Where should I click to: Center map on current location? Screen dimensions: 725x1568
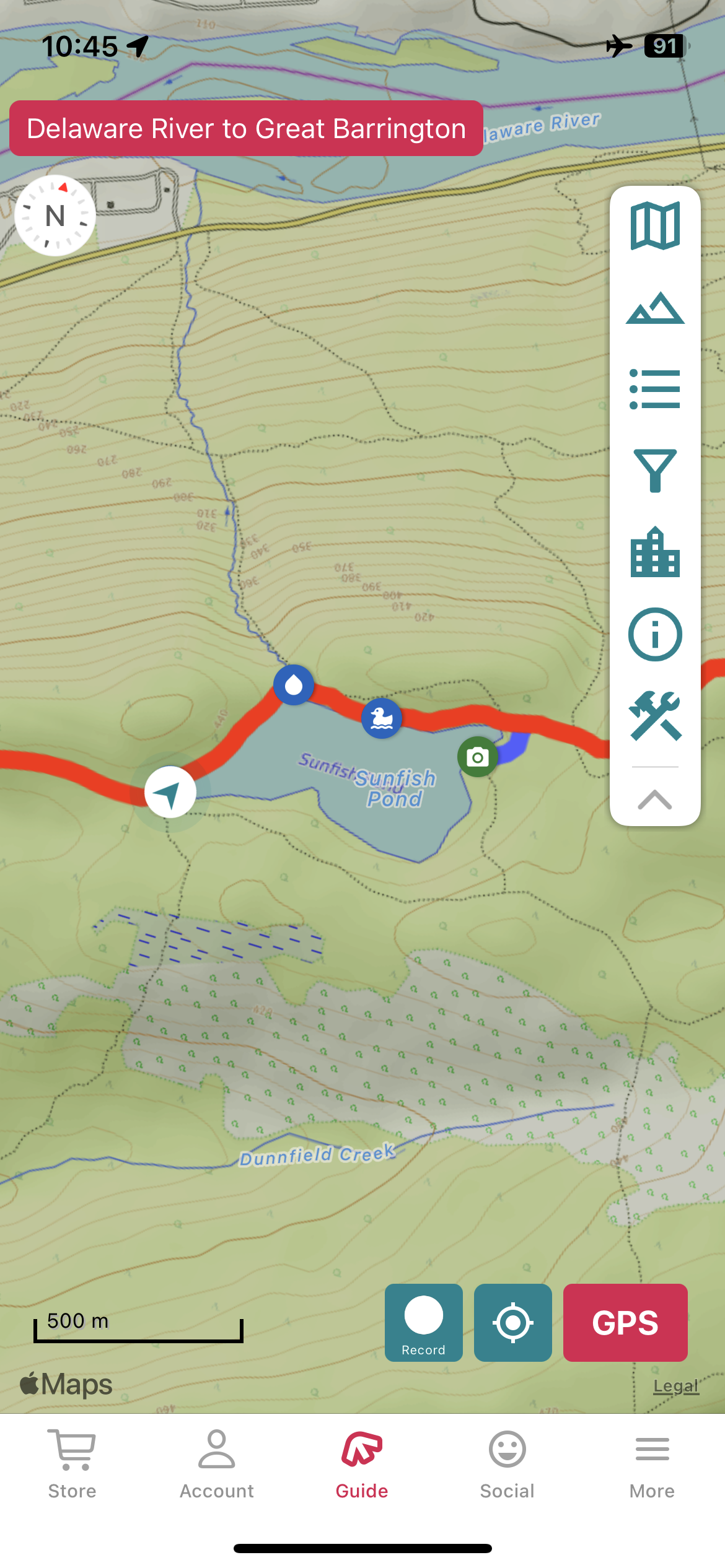point(513,1323)
